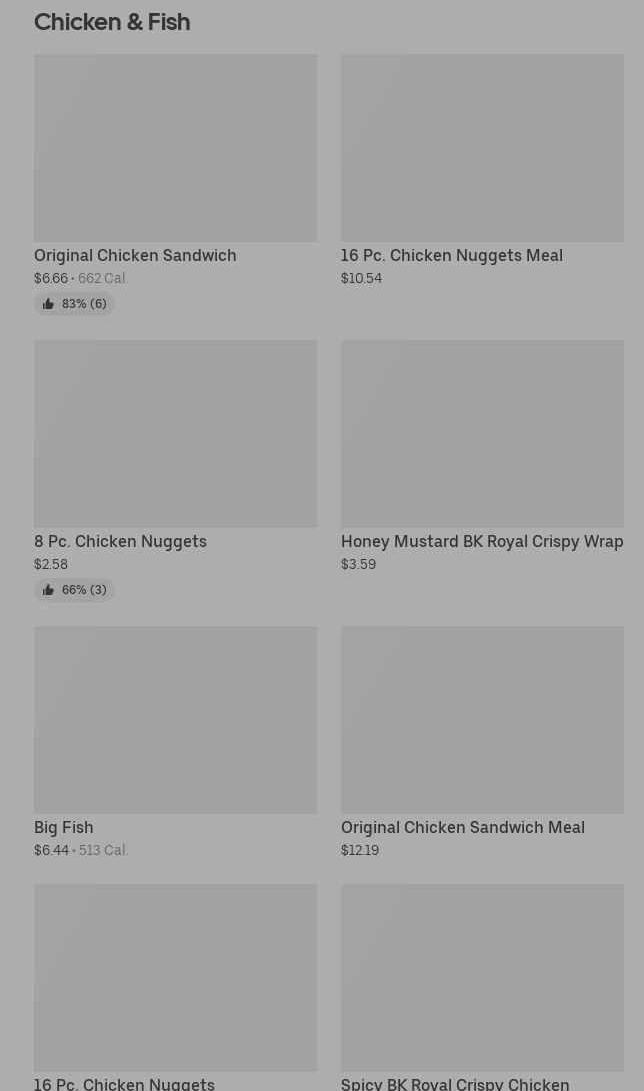The image size is (644, 1091).
Task: View the Spicy BK Royal Crispy Chicken item
Action: [x=482, y=977]
